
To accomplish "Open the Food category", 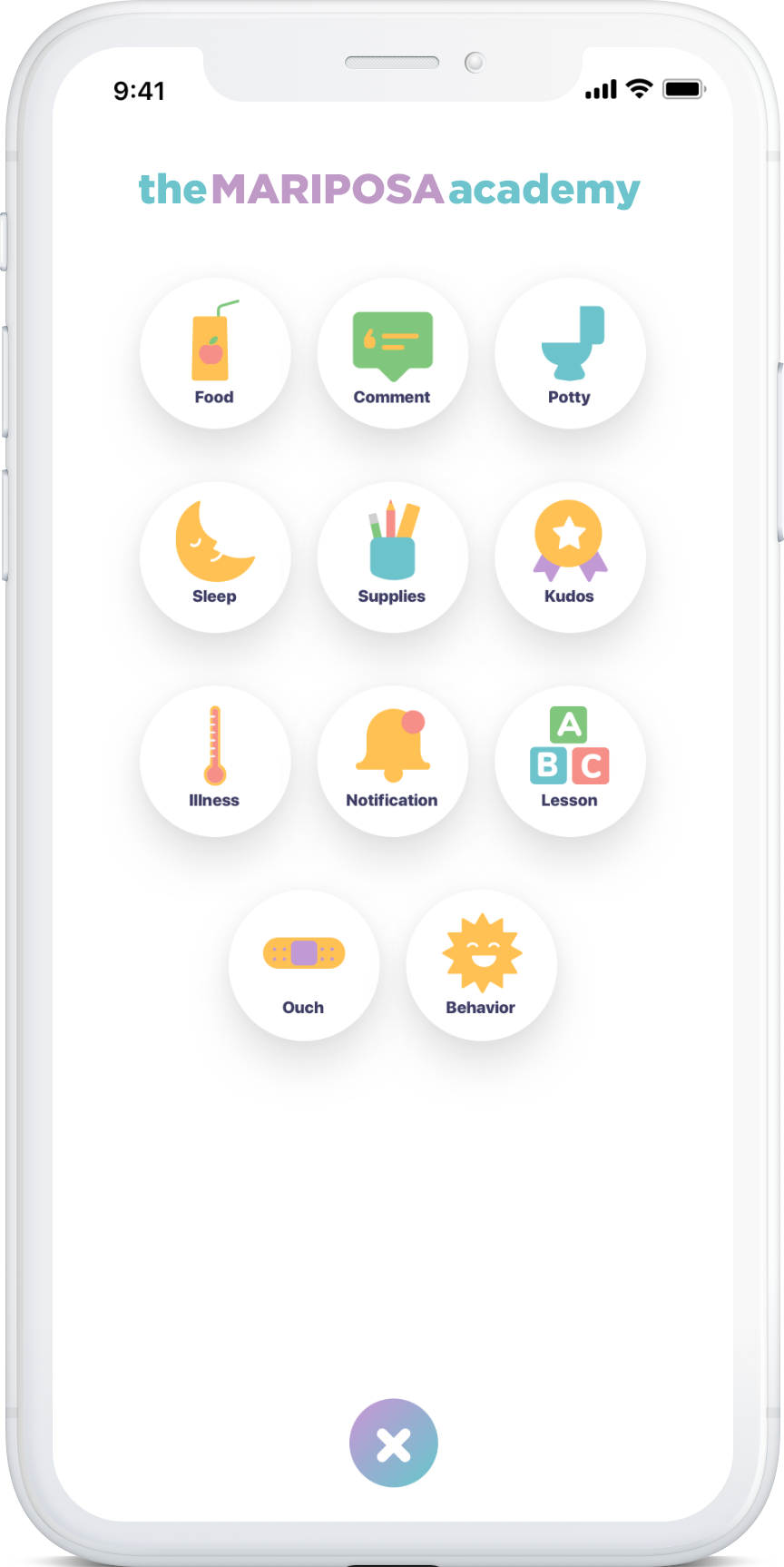I will pyautogui.click(x=214, y=354).
